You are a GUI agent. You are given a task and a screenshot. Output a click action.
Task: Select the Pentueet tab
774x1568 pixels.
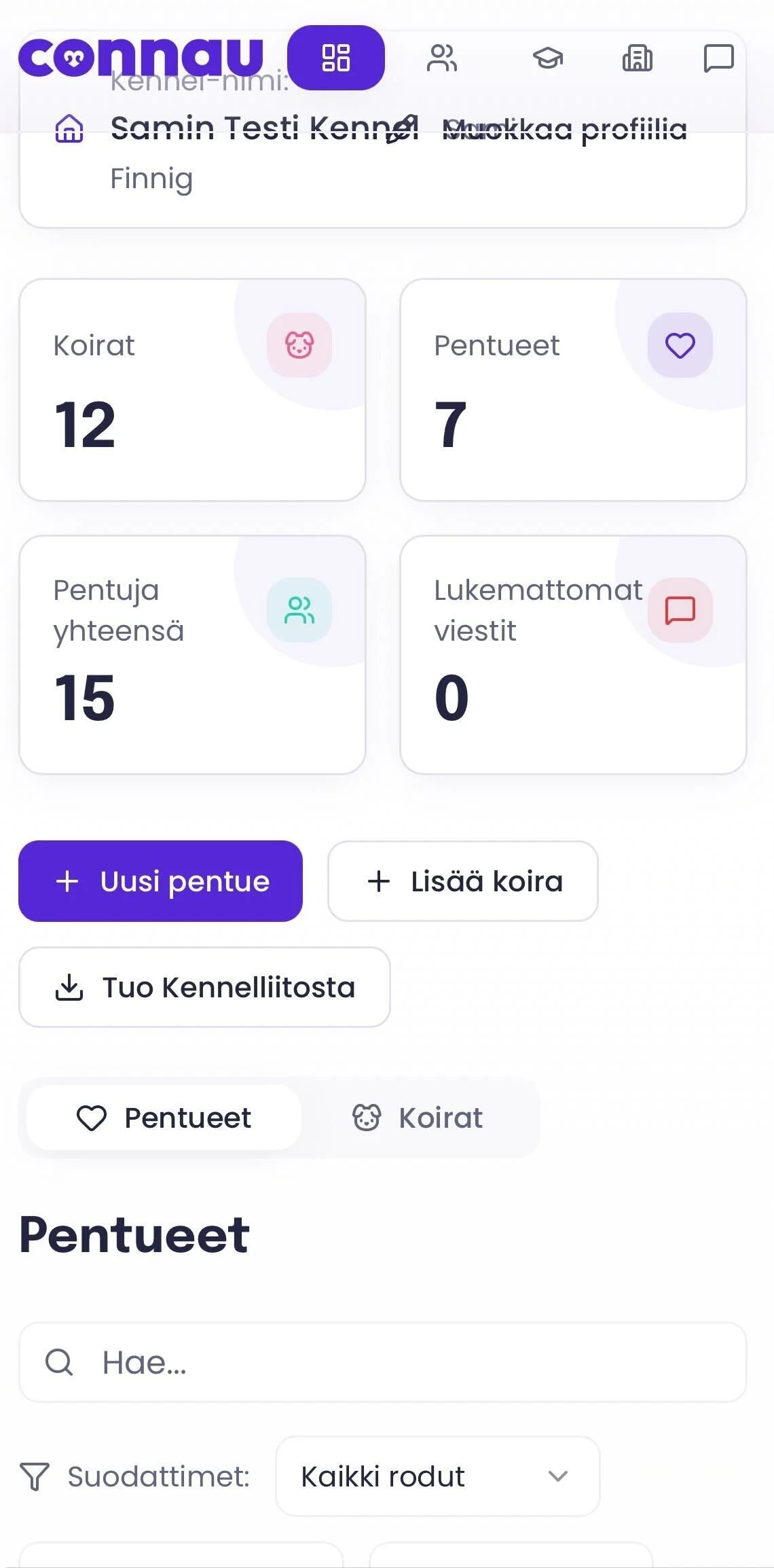pyautogui.click(x=164, y=1118)
